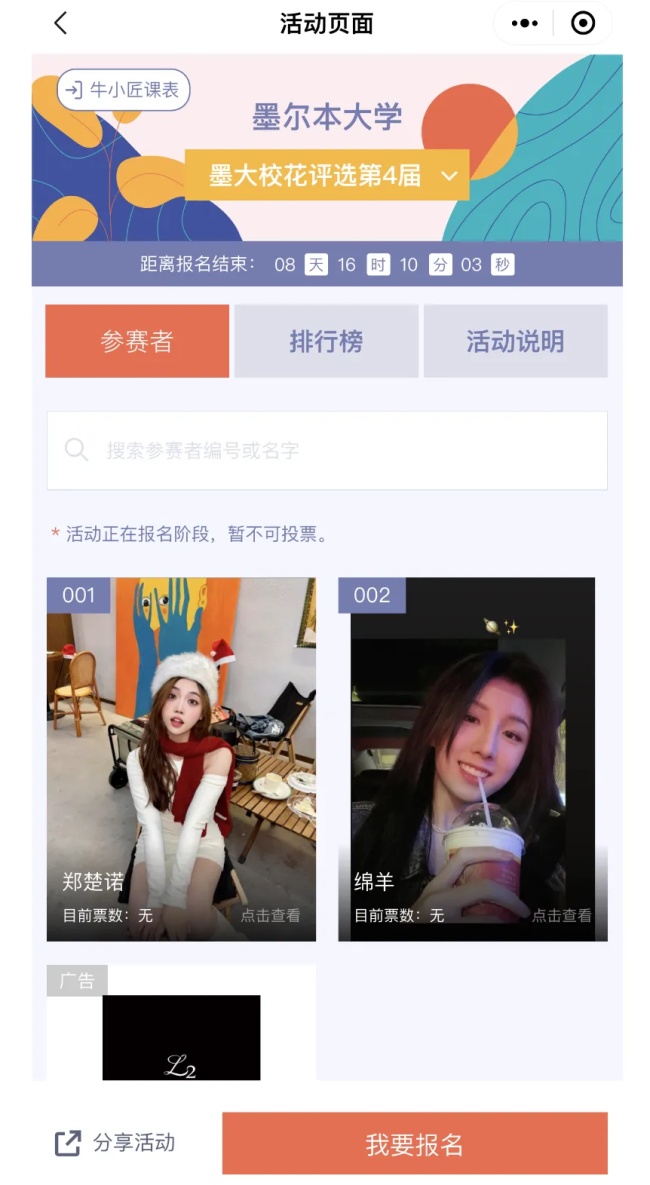Expand the 墨大校花评选第4届 dropdown
The height and width of the screenshot is (1185, 650).
pos(327,176)
